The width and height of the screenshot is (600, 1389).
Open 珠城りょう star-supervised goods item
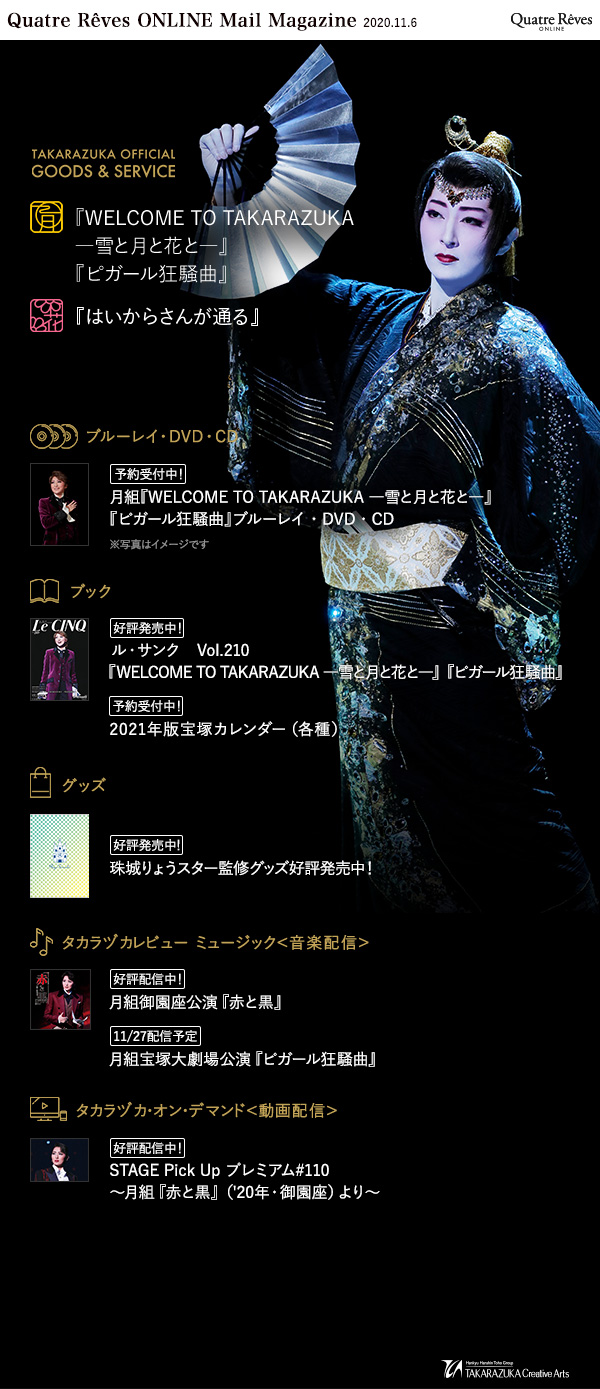[x=241, y=868]
